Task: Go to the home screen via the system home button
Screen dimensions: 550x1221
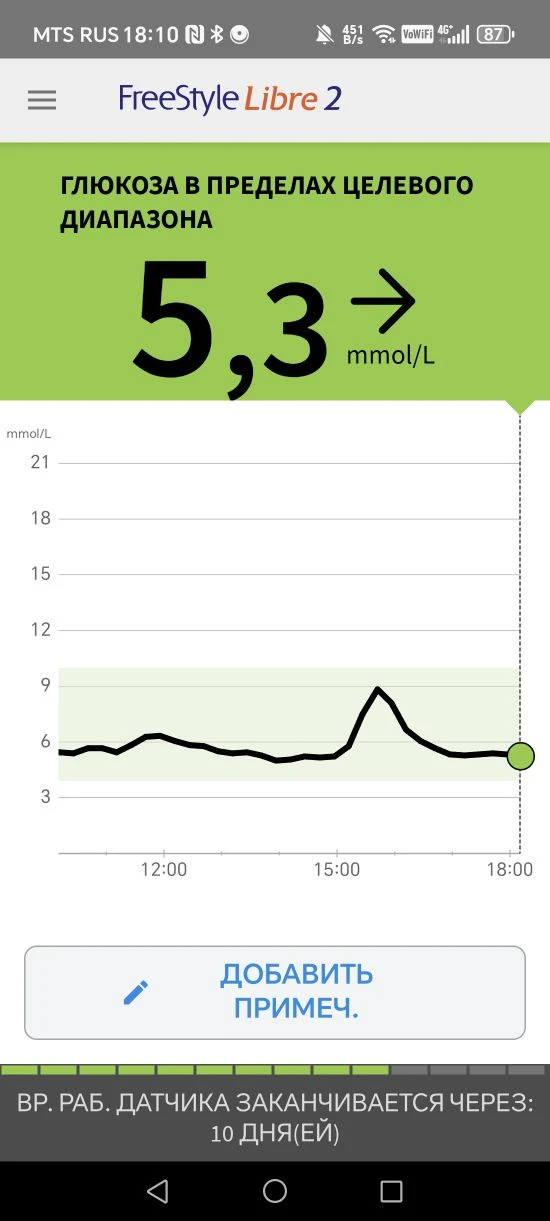Action: pos(275,1191)
